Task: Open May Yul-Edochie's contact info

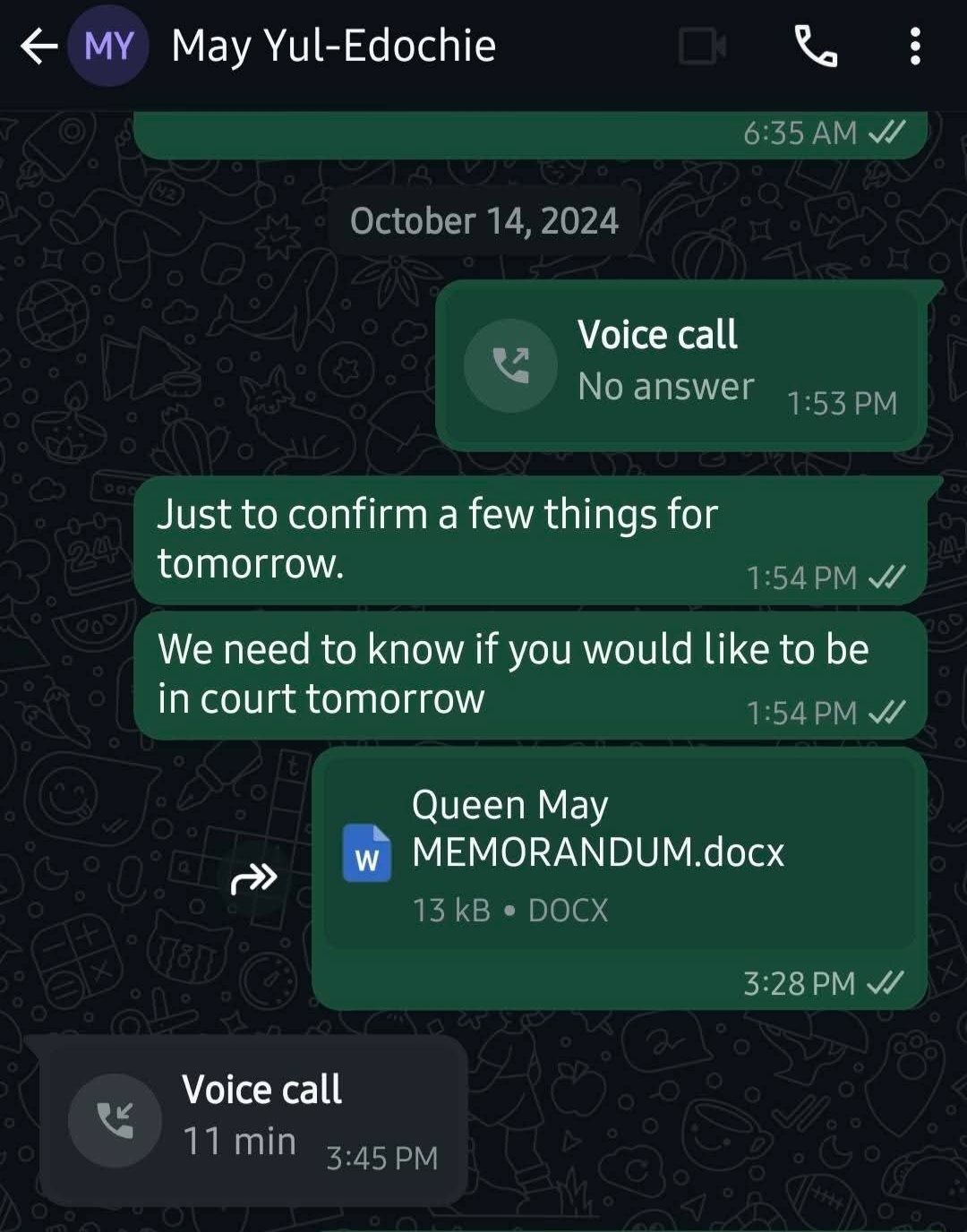Action: click(x=333, y=47)
